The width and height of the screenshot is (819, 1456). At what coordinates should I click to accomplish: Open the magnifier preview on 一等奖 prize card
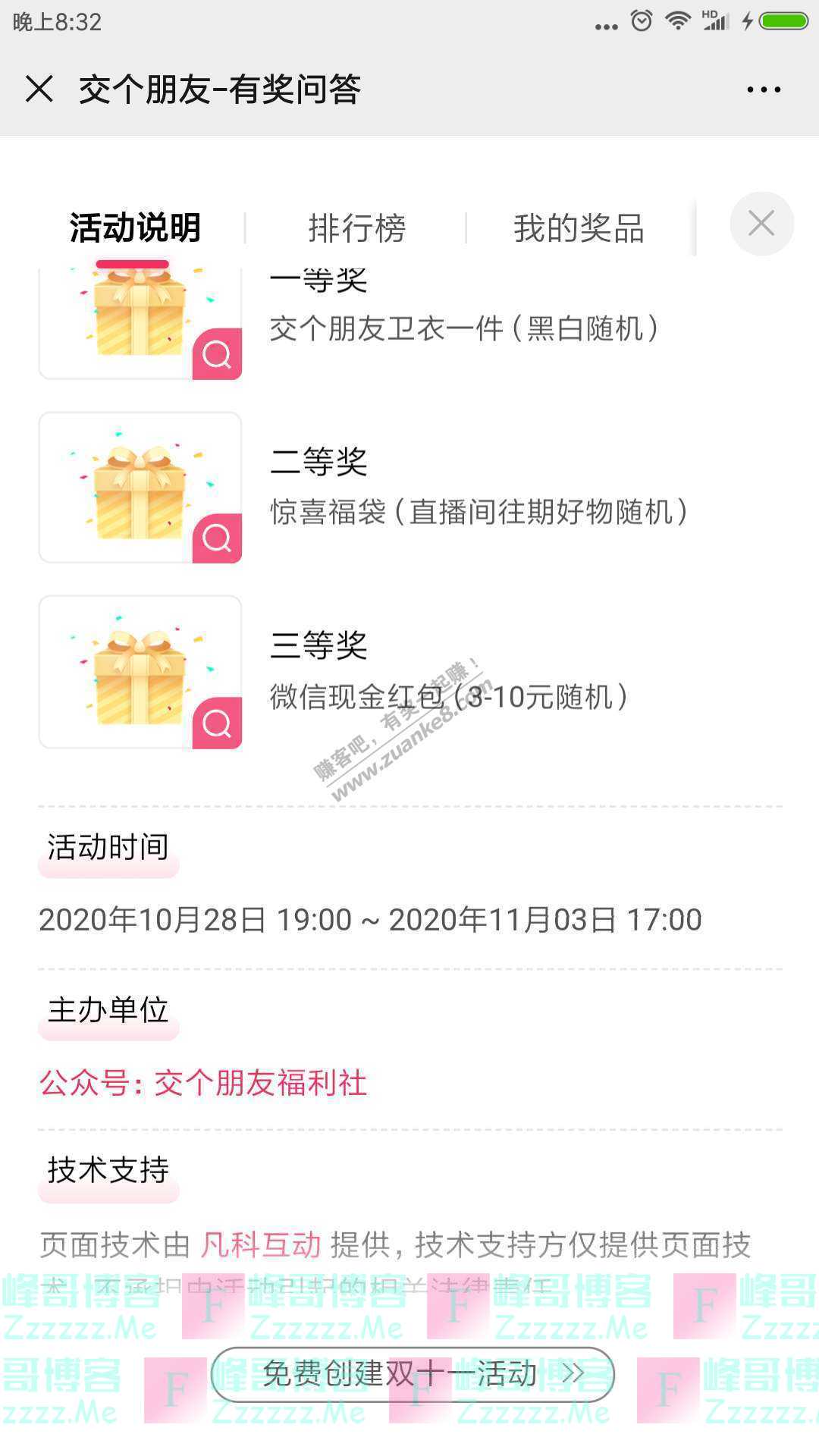[x=217, y=355]
